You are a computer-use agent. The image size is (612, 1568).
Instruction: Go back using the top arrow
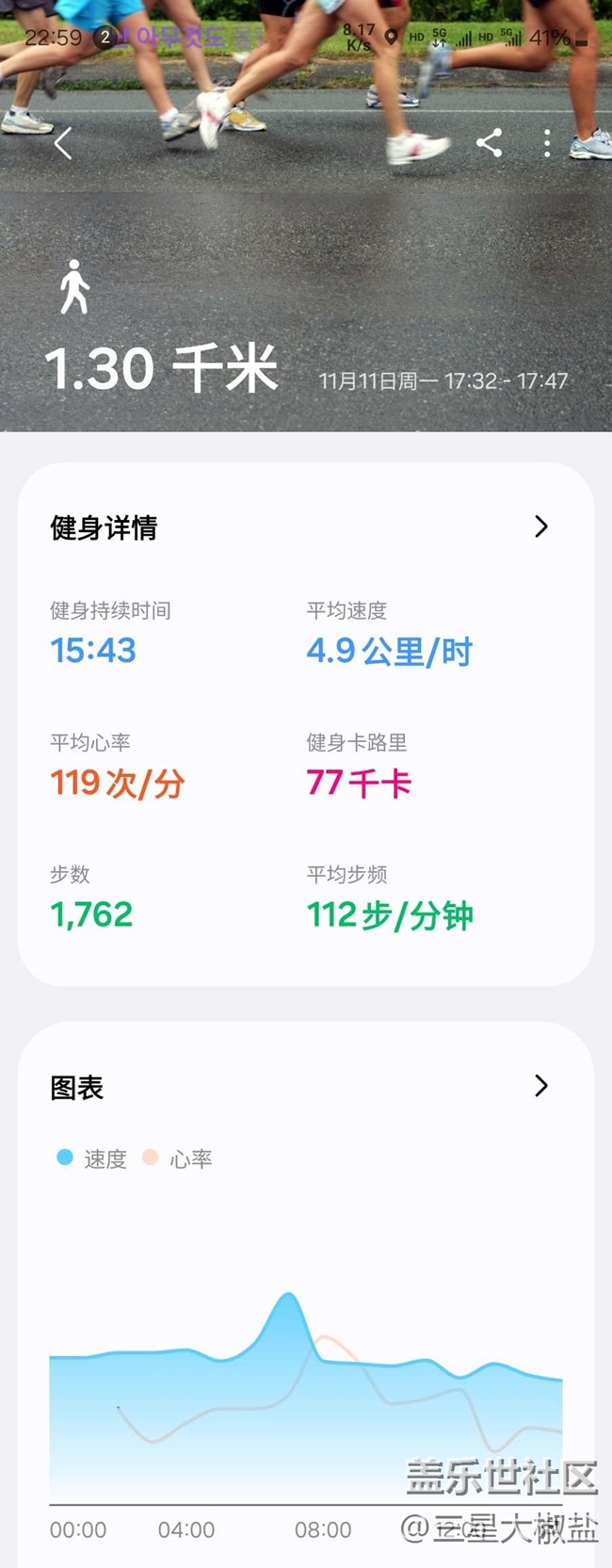tap(63, 144)
